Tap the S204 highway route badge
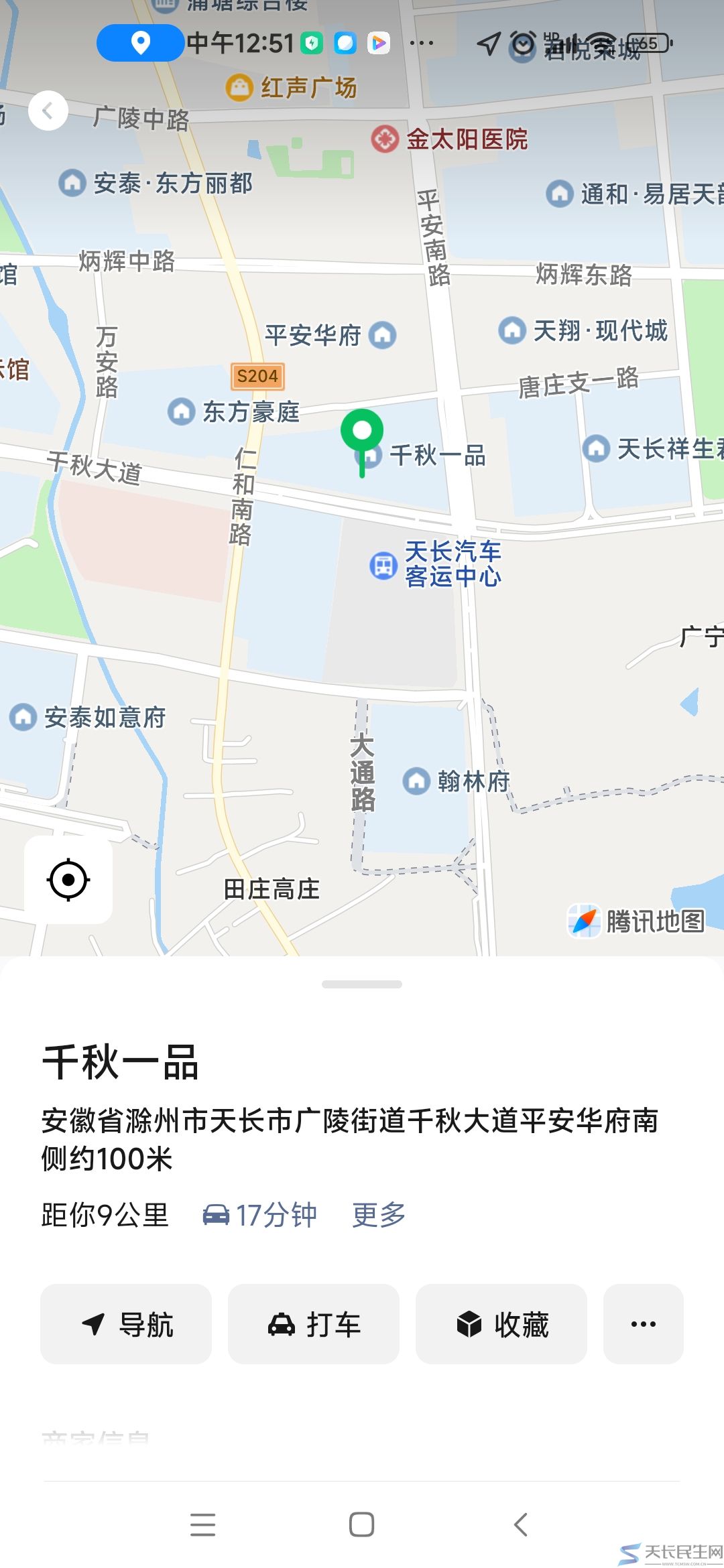 259,375
